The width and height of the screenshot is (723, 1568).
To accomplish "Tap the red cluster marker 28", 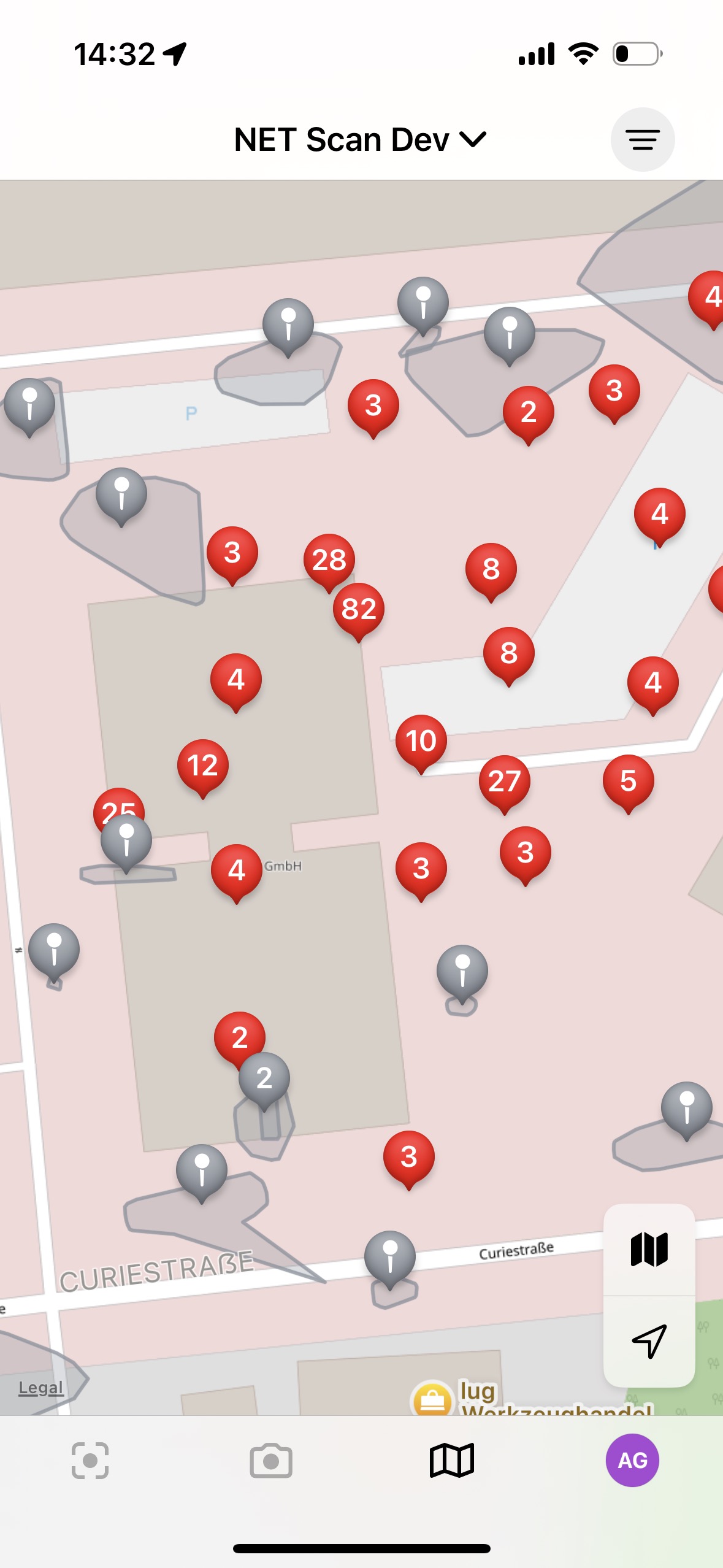I will coord(329,559).
